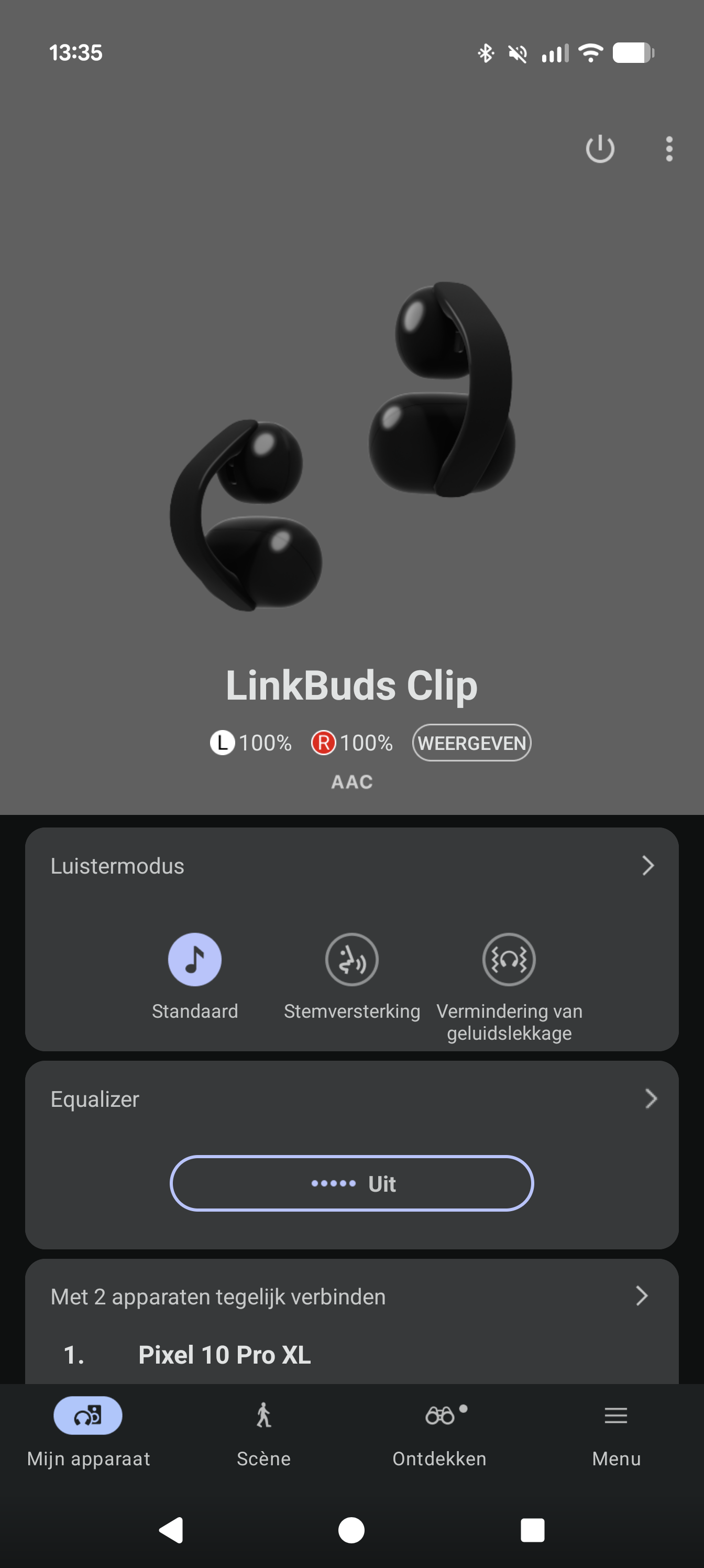Expand Met 2 apparaten tegelijk verbinden
This screenshot has height=1568, width=704.
pos(642,1297)
